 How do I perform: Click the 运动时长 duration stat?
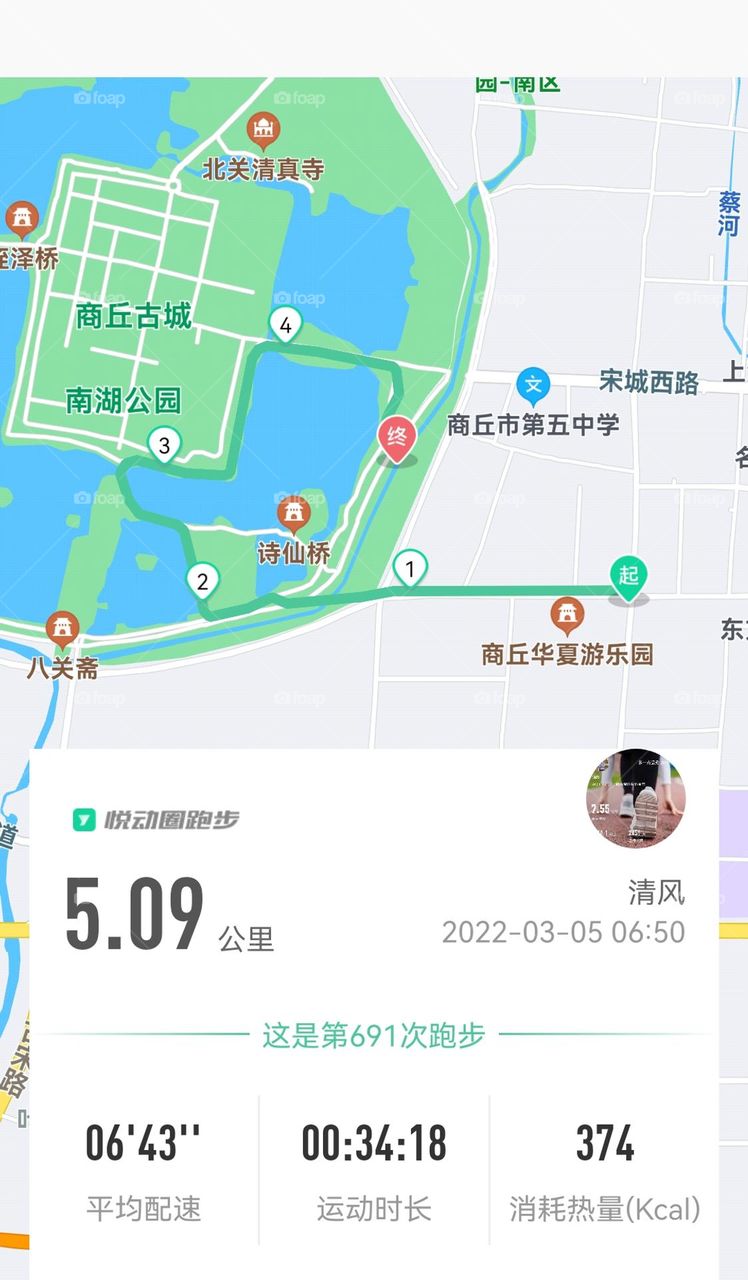click(374, 1175)
